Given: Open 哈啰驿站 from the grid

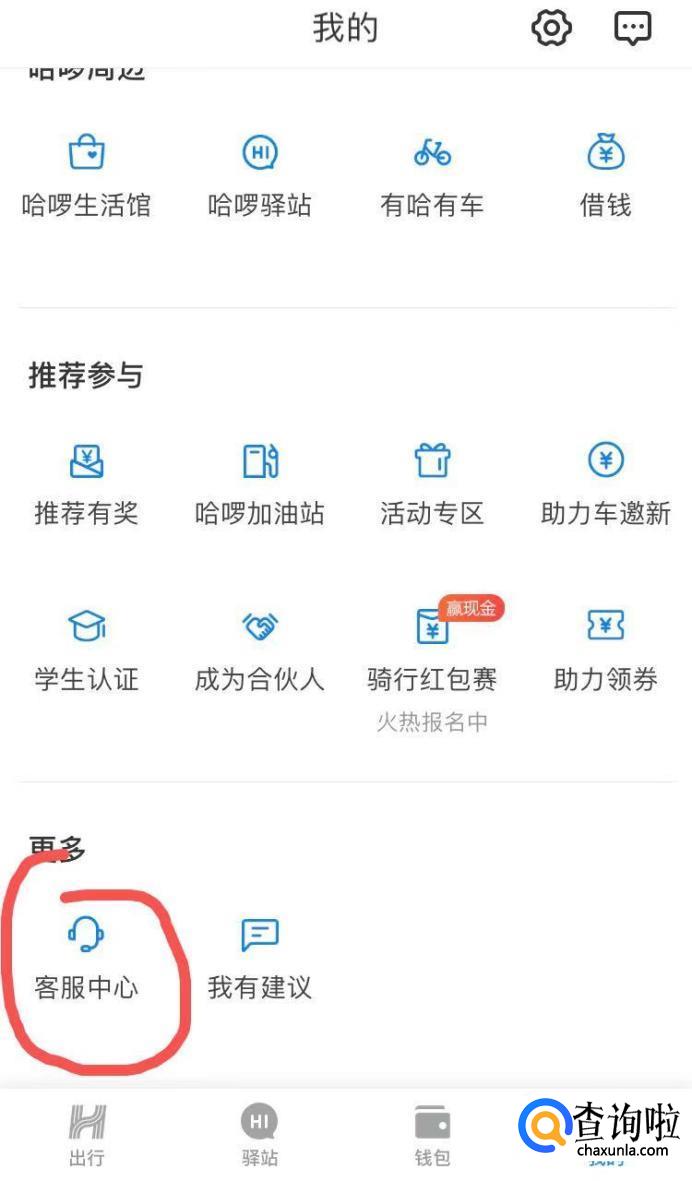Looking at the screenshot, I should [260, 177].
